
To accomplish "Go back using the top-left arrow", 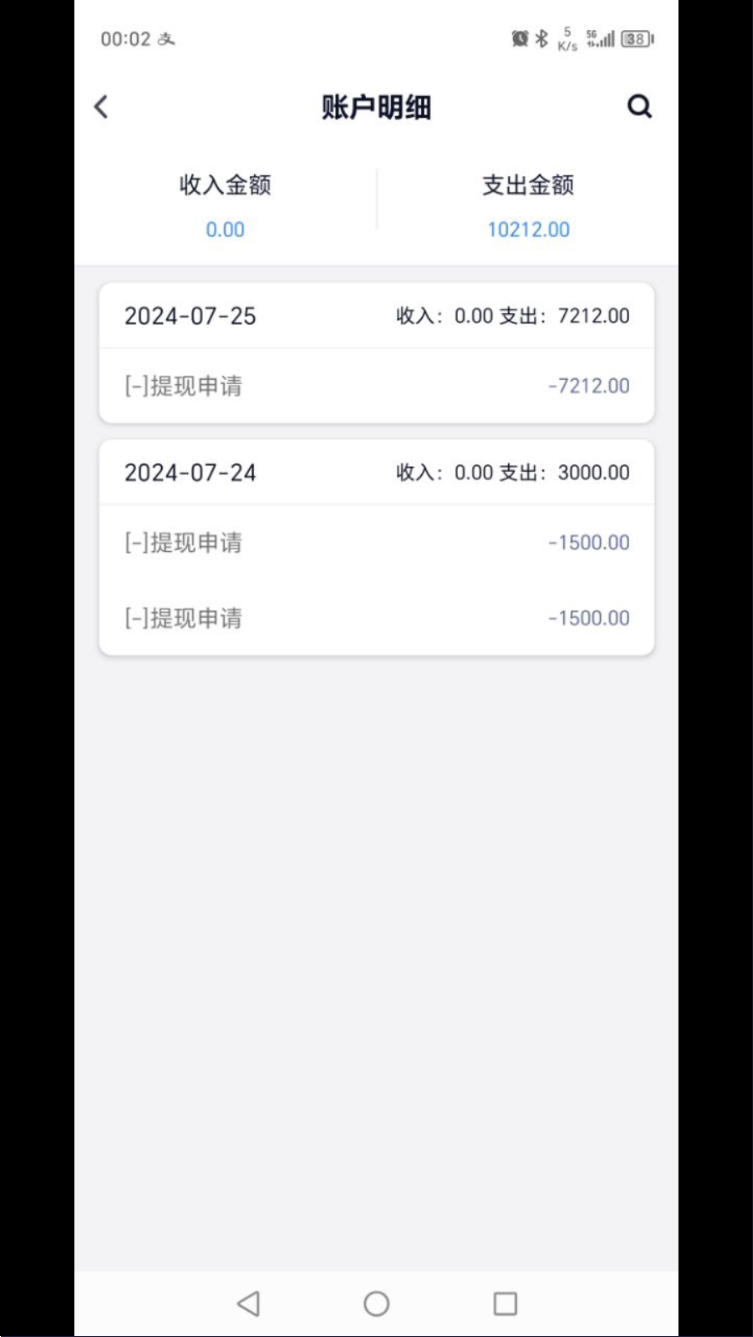I will click(101, 107).
